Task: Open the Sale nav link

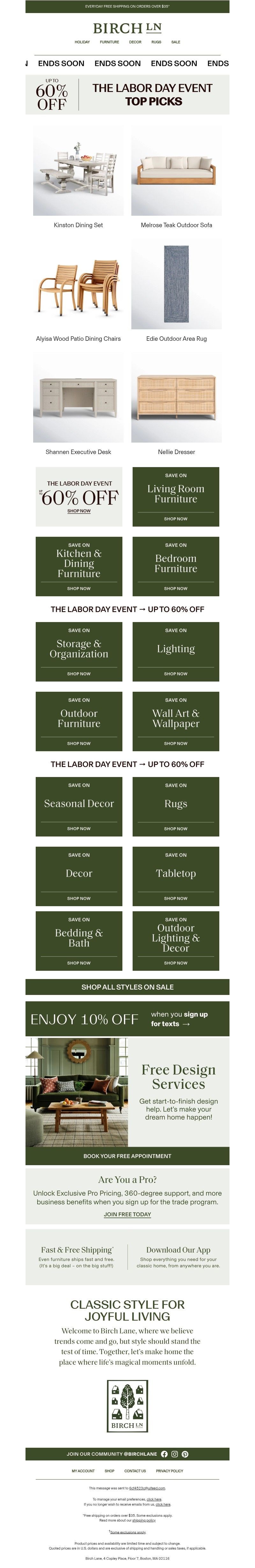Action: pyautogui.click(x=176, y=42)
